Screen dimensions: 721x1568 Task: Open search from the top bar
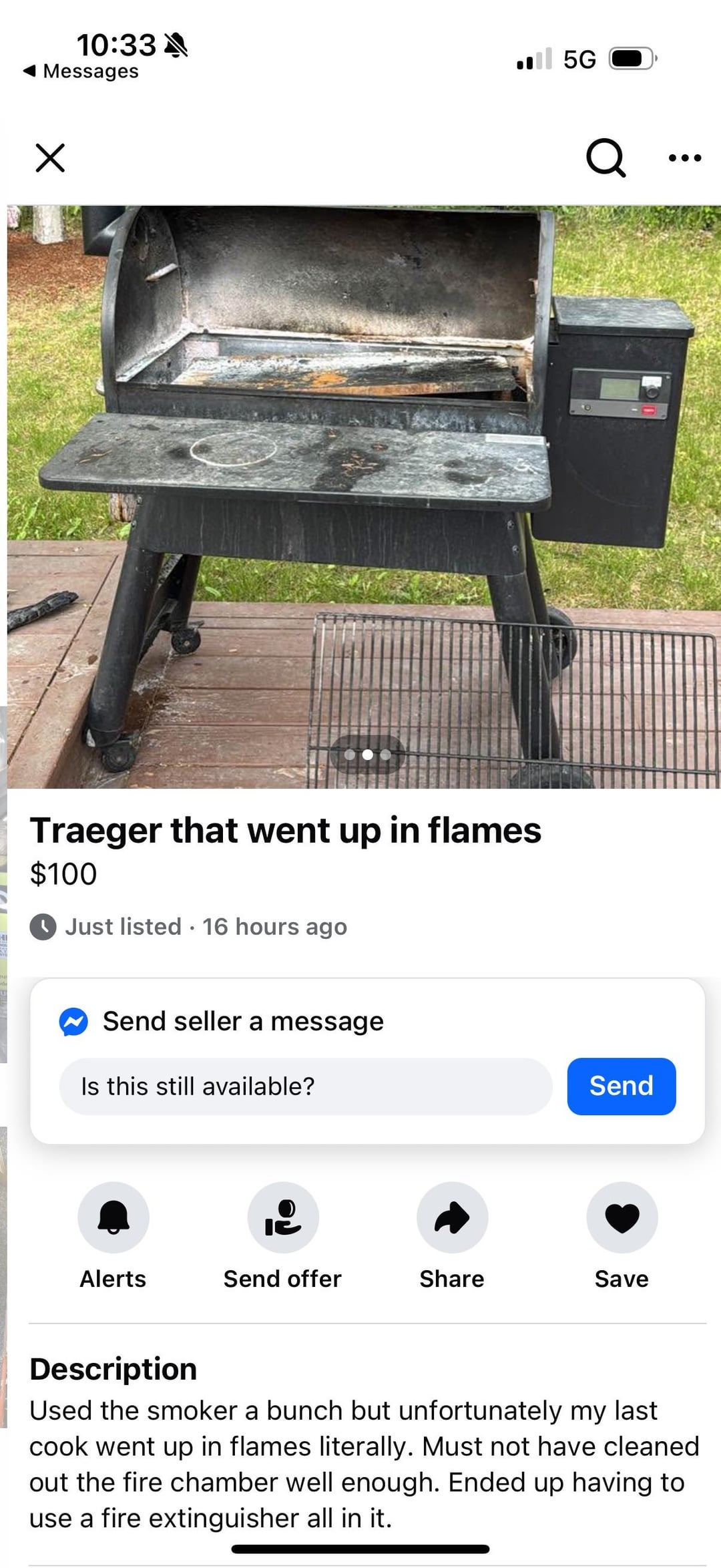point(606,158)
